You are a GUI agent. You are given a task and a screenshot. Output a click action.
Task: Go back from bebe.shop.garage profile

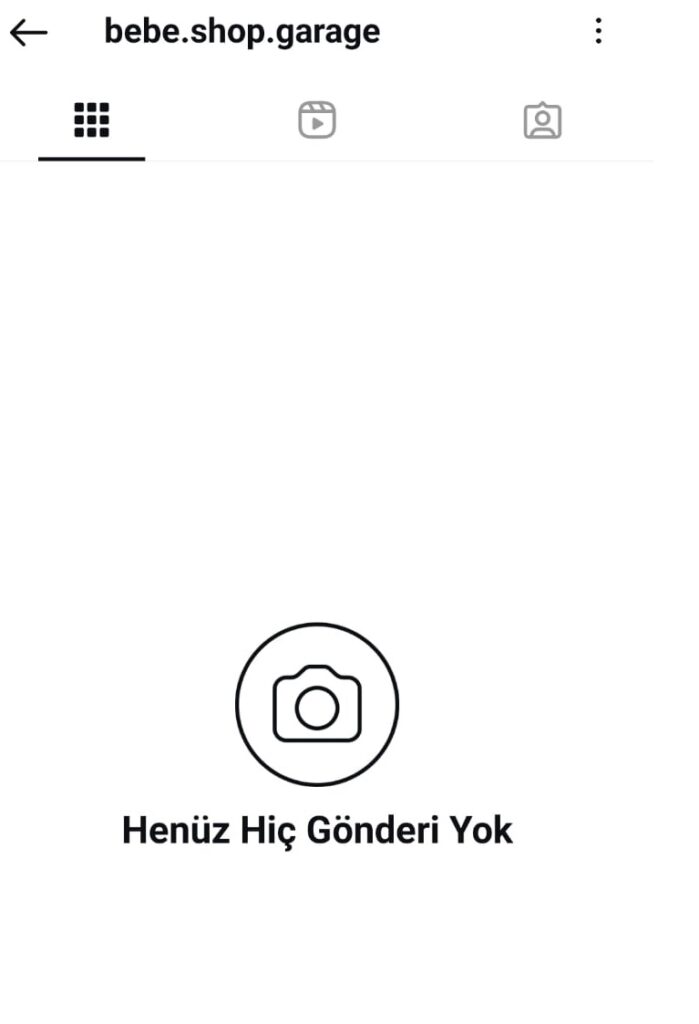[x=29, y=33]
